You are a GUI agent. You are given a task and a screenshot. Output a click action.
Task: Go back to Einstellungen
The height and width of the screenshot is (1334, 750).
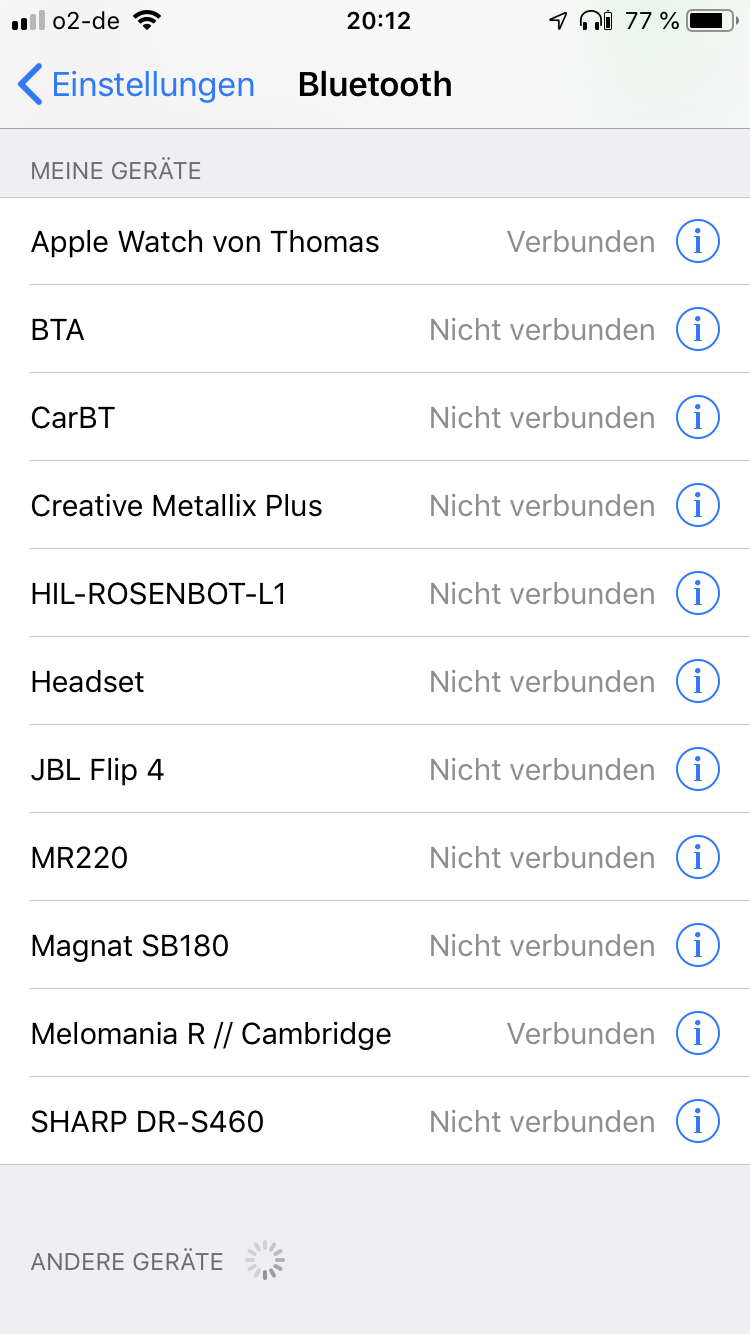(136, 85)
